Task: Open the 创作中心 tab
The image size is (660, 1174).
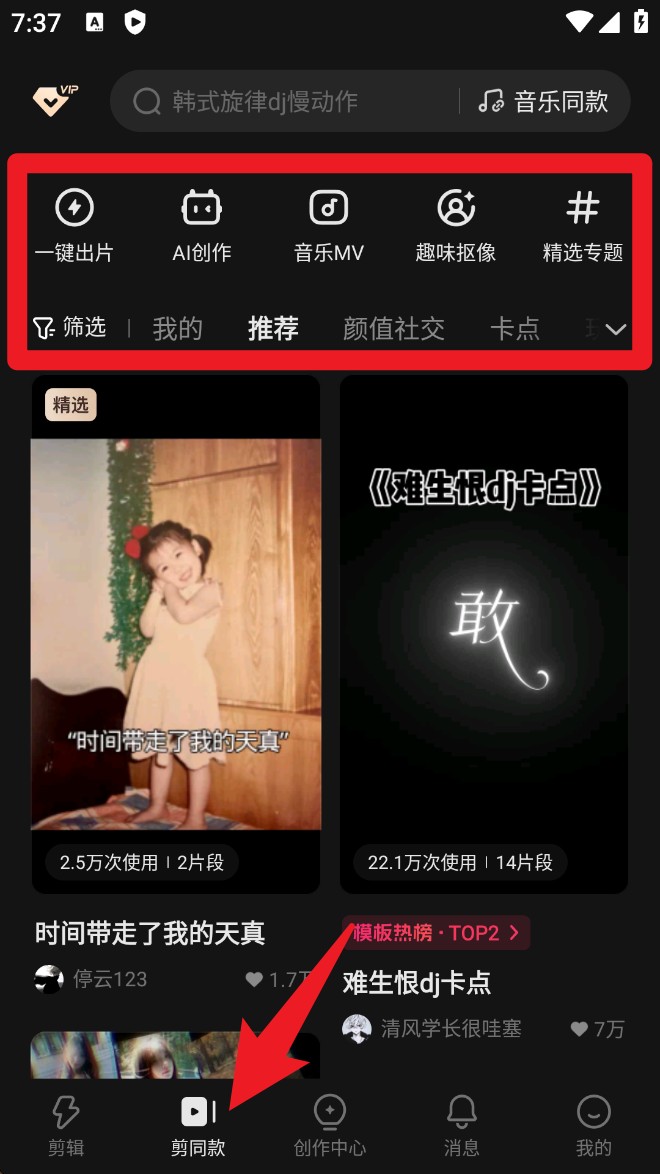Action: click(329, 1125)
